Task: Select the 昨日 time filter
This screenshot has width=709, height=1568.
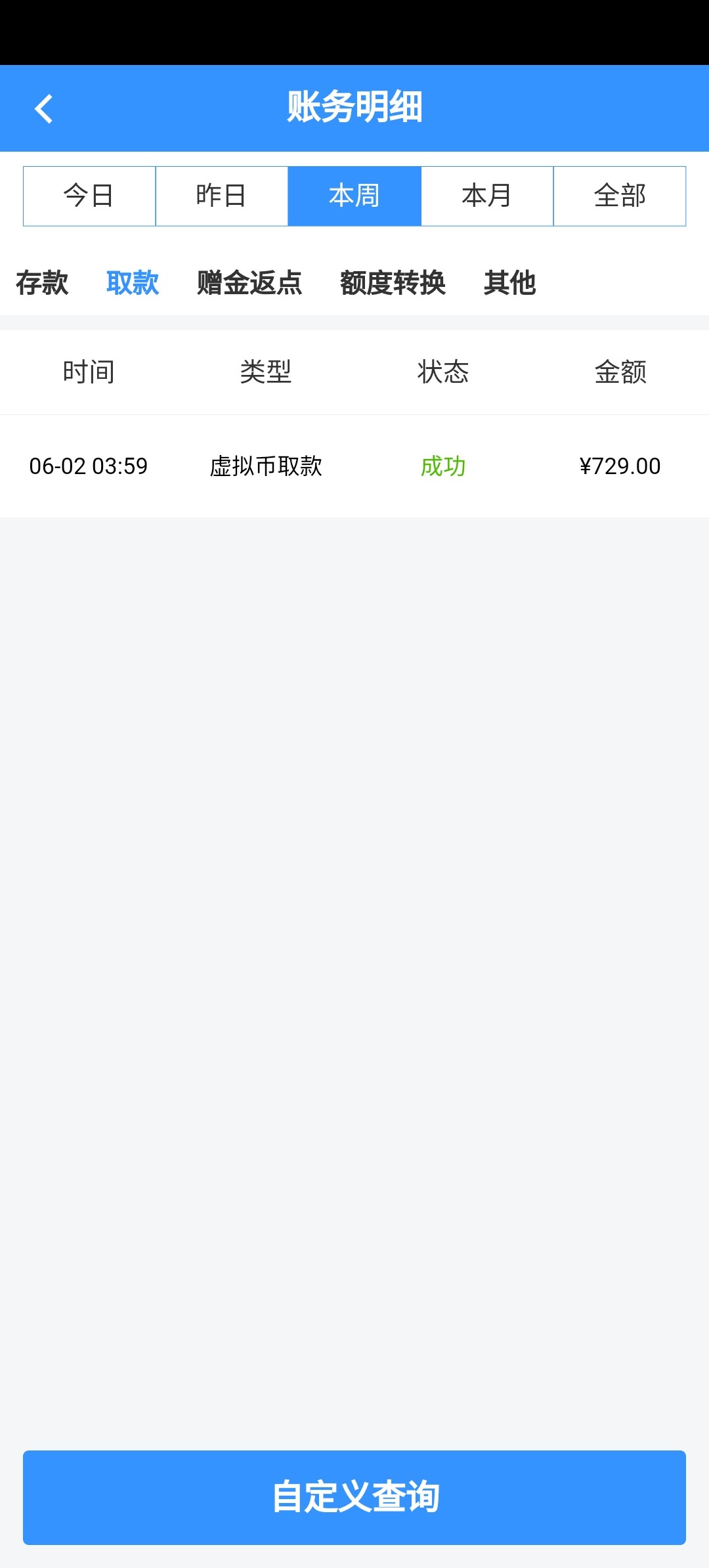Action: pyautogui.click(x=222, y=196)
